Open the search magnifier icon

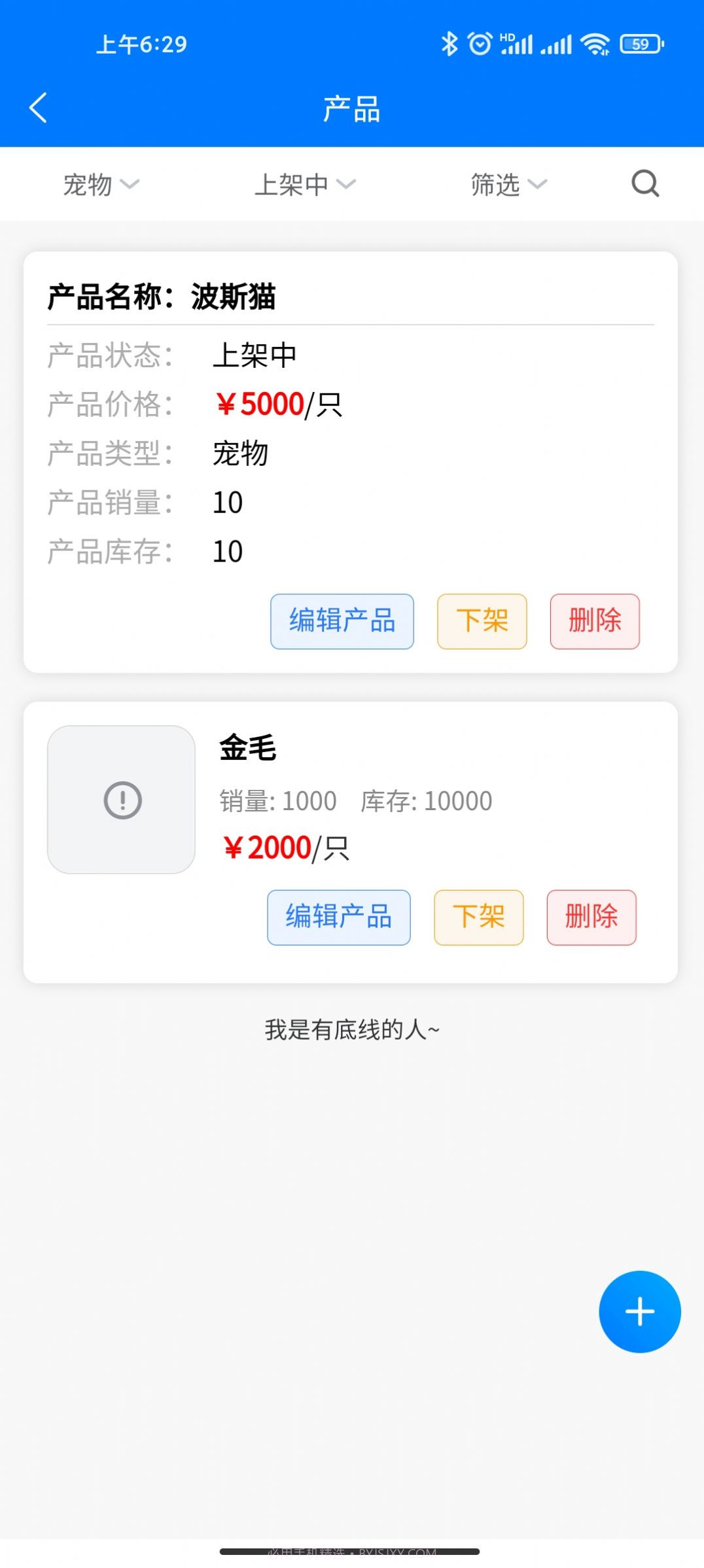(x=644, y=184)
